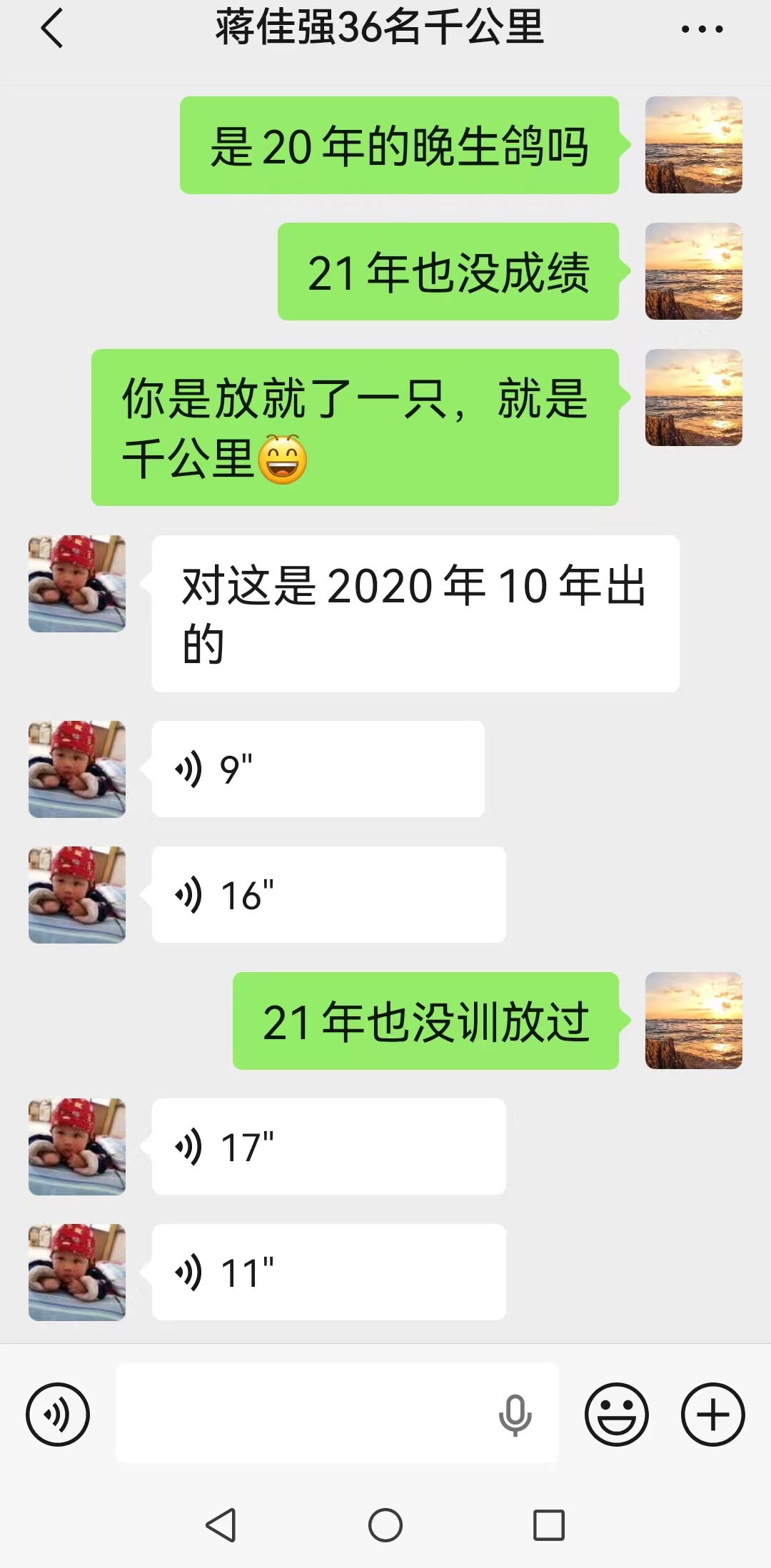The height and width of the screenshot is (1568, 771).
Task: Open system recent apps
Action: (549, 1525)
